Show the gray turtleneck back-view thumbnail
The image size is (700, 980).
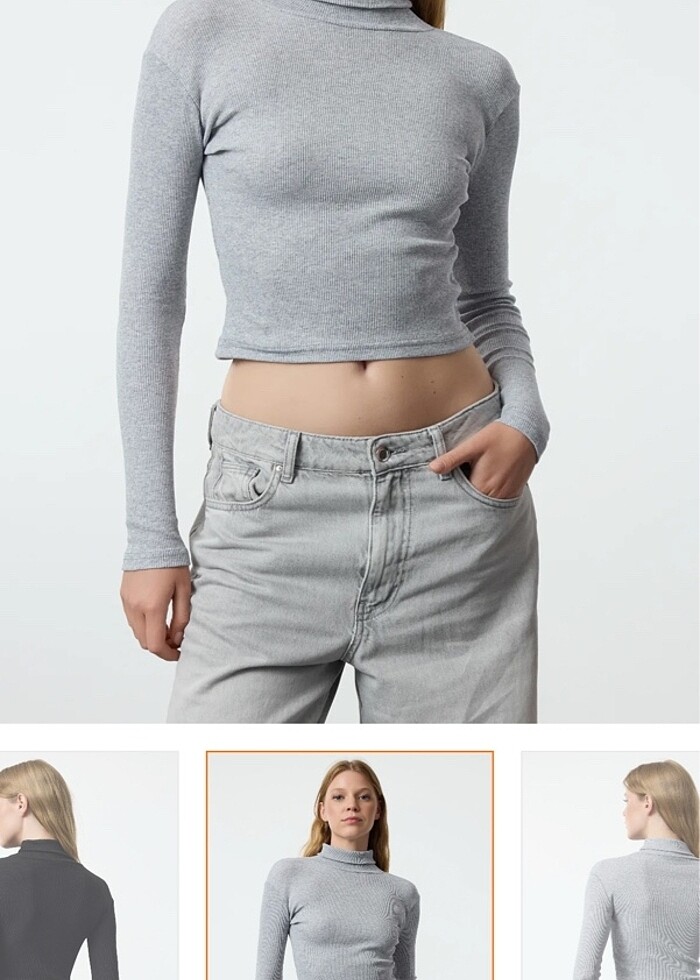[x=610, y=866]
